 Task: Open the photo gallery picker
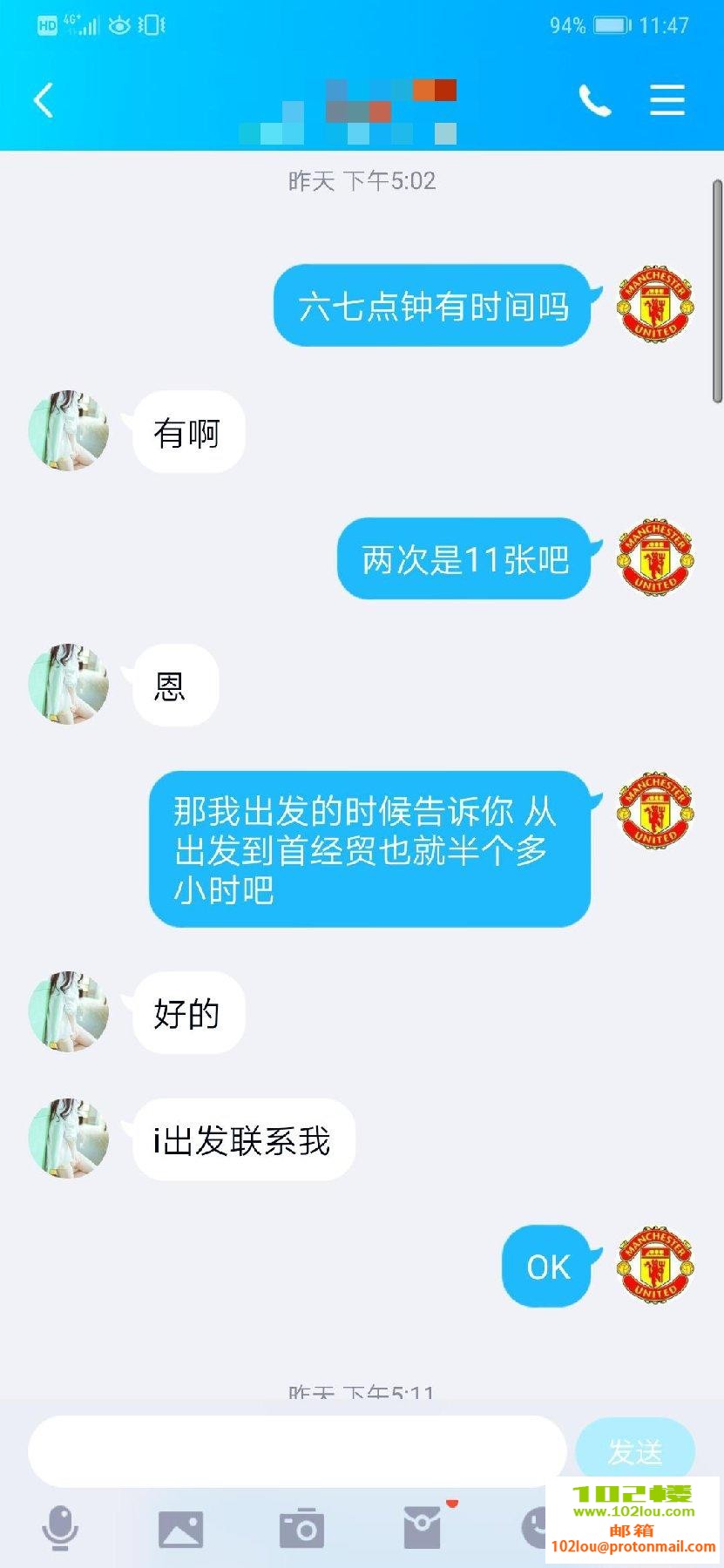click(x=180, y=1529)
